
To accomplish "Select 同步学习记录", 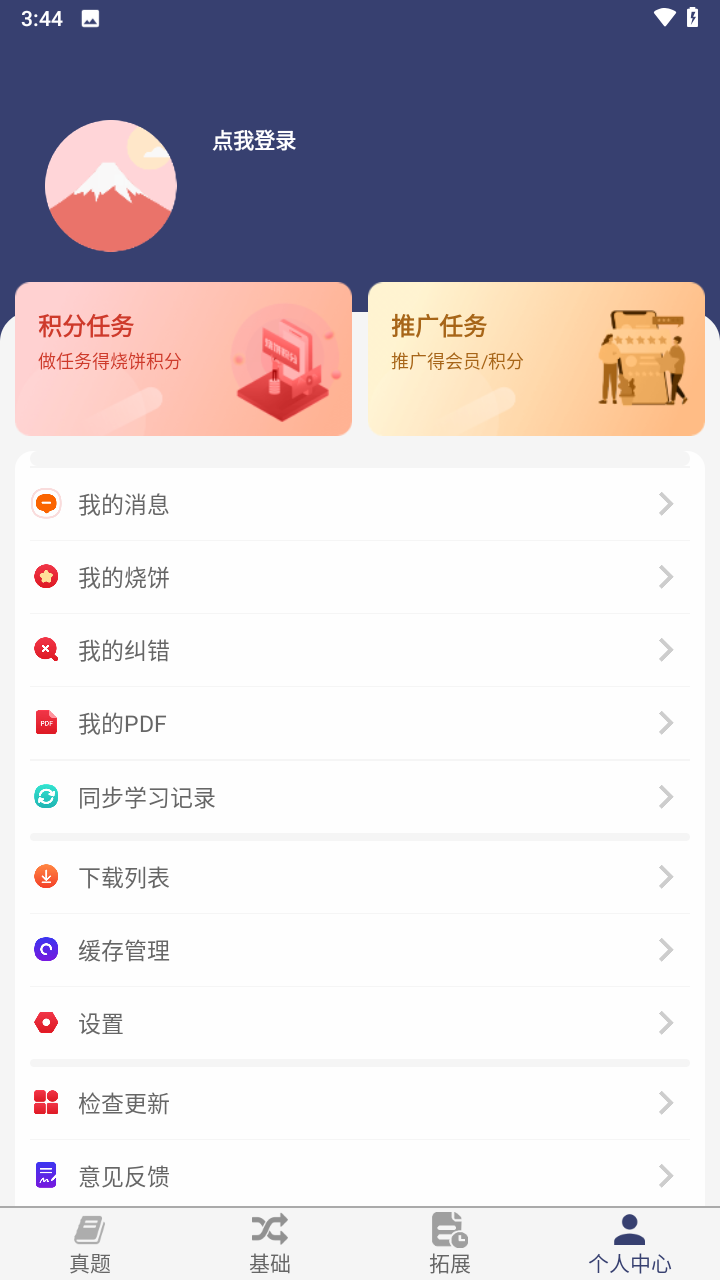I will (x=359, y=797).
